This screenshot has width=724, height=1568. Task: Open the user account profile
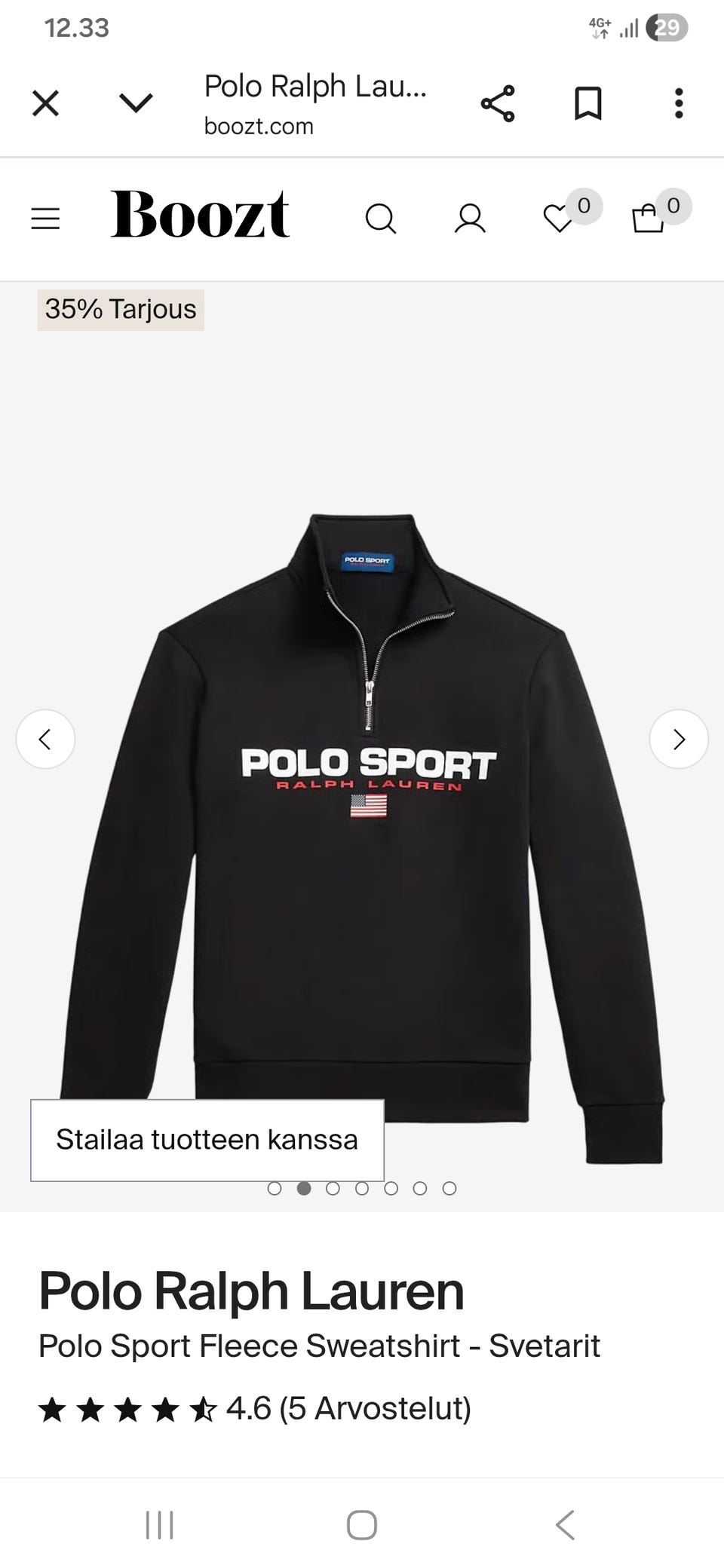coord(470,219)
